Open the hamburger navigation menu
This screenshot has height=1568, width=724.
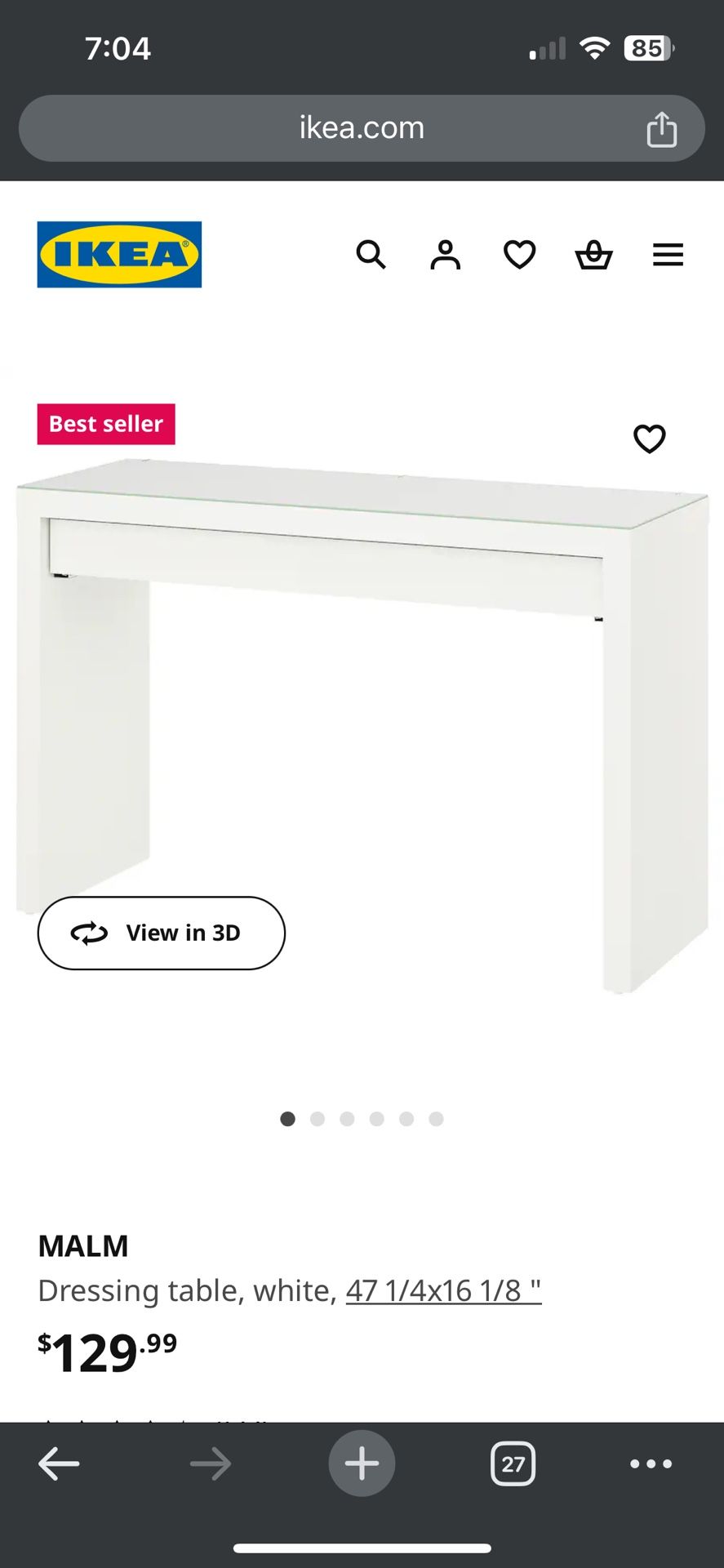668,255
